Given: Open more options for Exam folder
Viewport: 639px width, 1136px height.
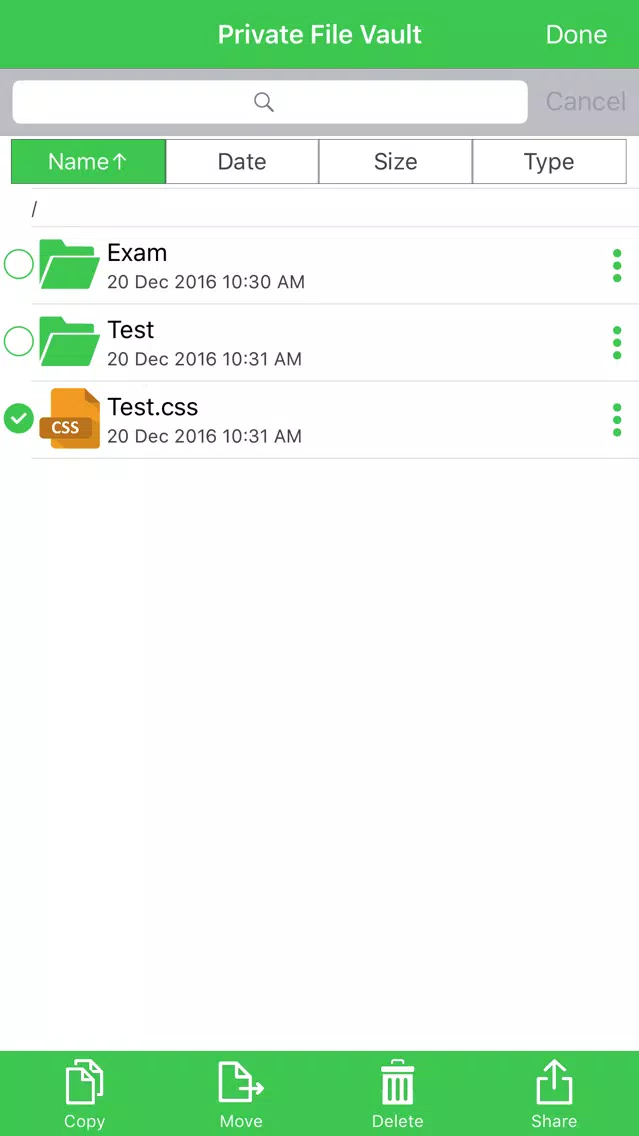Looking at the screenshot, I should coord(617,266).
